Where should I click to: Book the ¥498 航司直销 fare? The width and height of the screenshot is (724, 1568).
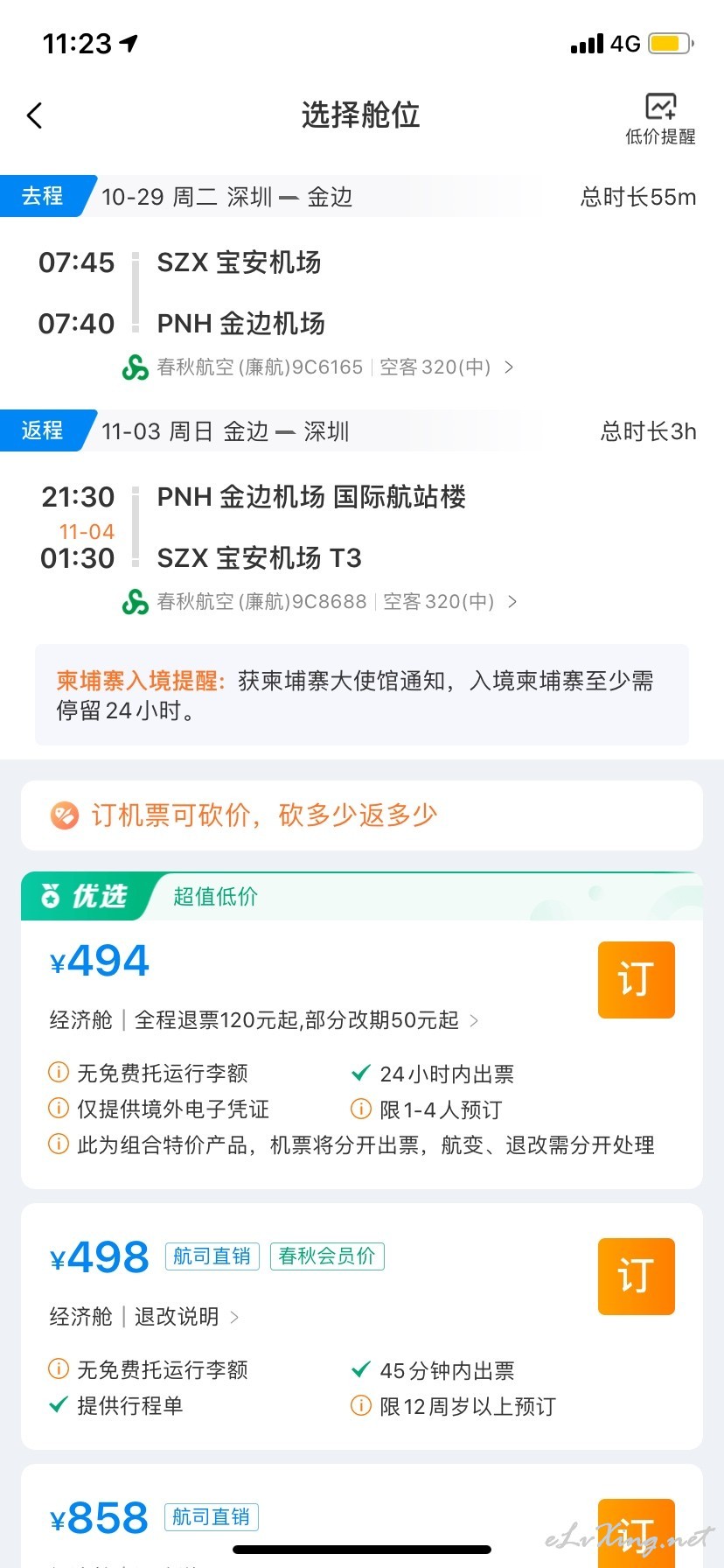[x=637, y=1277]
